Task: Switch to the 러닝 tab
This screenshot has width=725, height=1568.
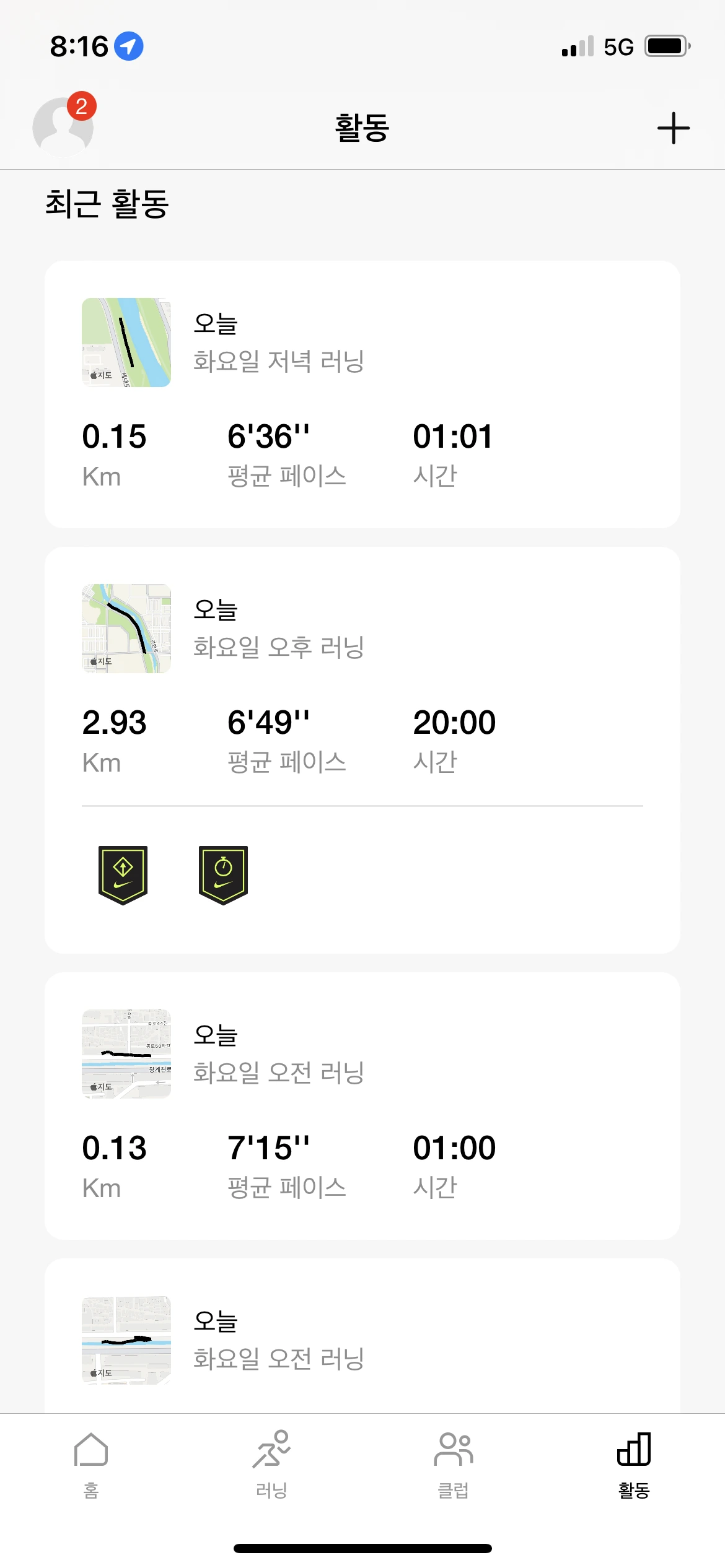Action: (271, 1464)
